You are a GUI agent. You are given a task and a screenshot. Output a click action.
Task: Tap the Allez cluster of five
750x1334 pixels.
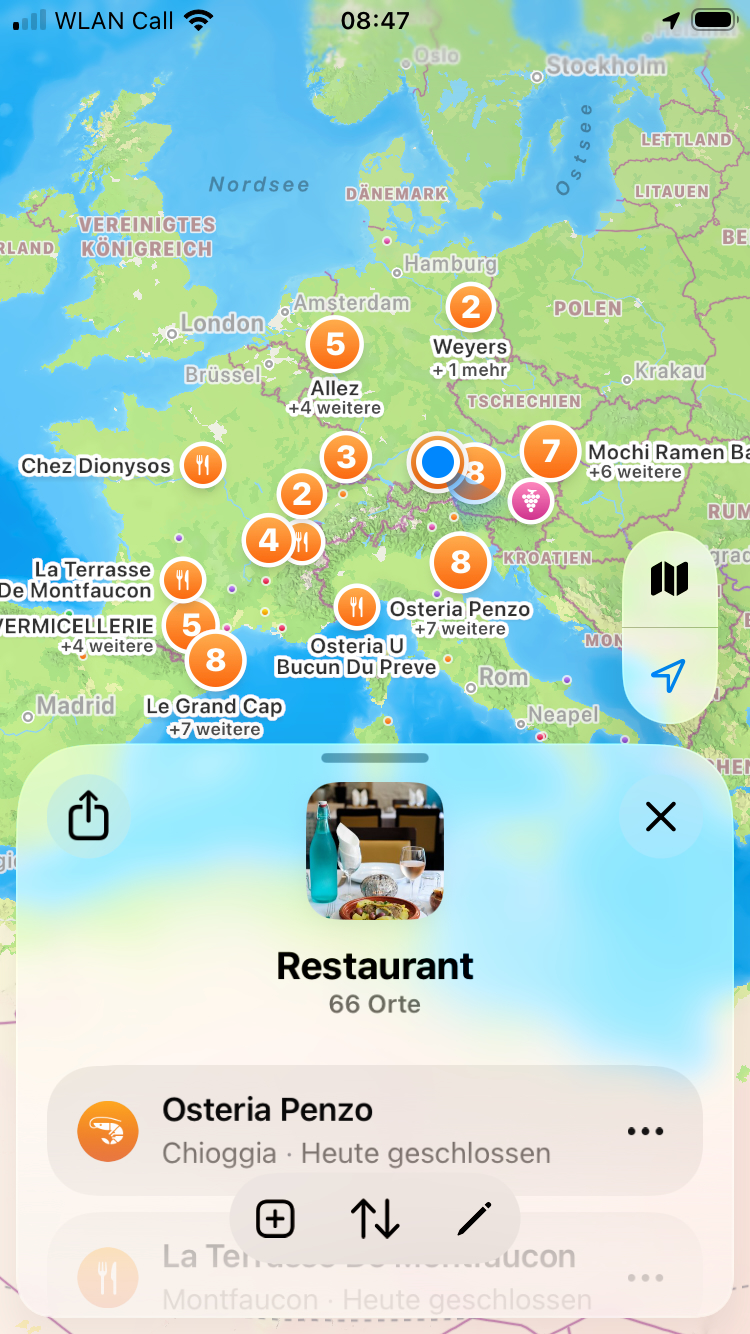coord(335,345)
